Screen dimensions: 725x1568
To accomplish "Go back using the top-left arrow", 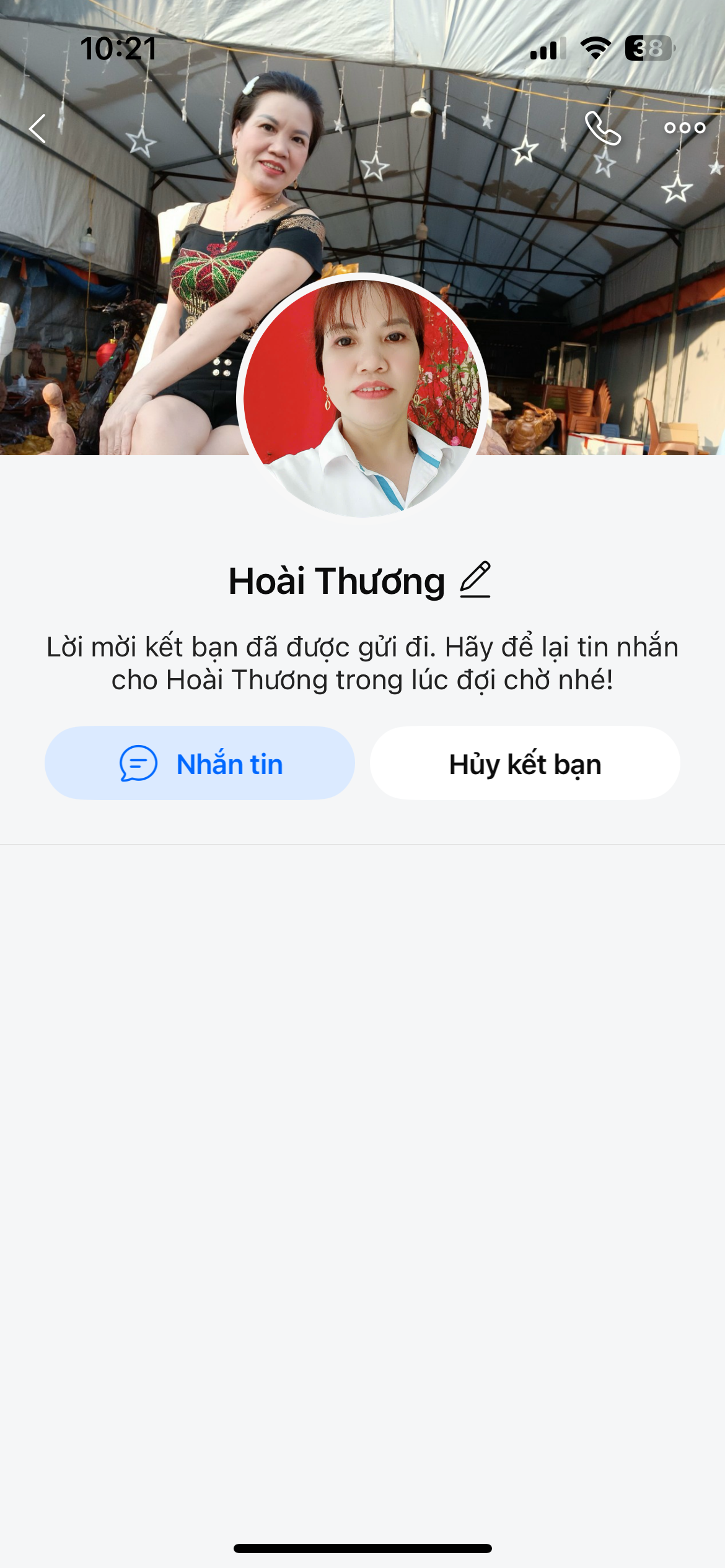I will [x=38, y=129].
